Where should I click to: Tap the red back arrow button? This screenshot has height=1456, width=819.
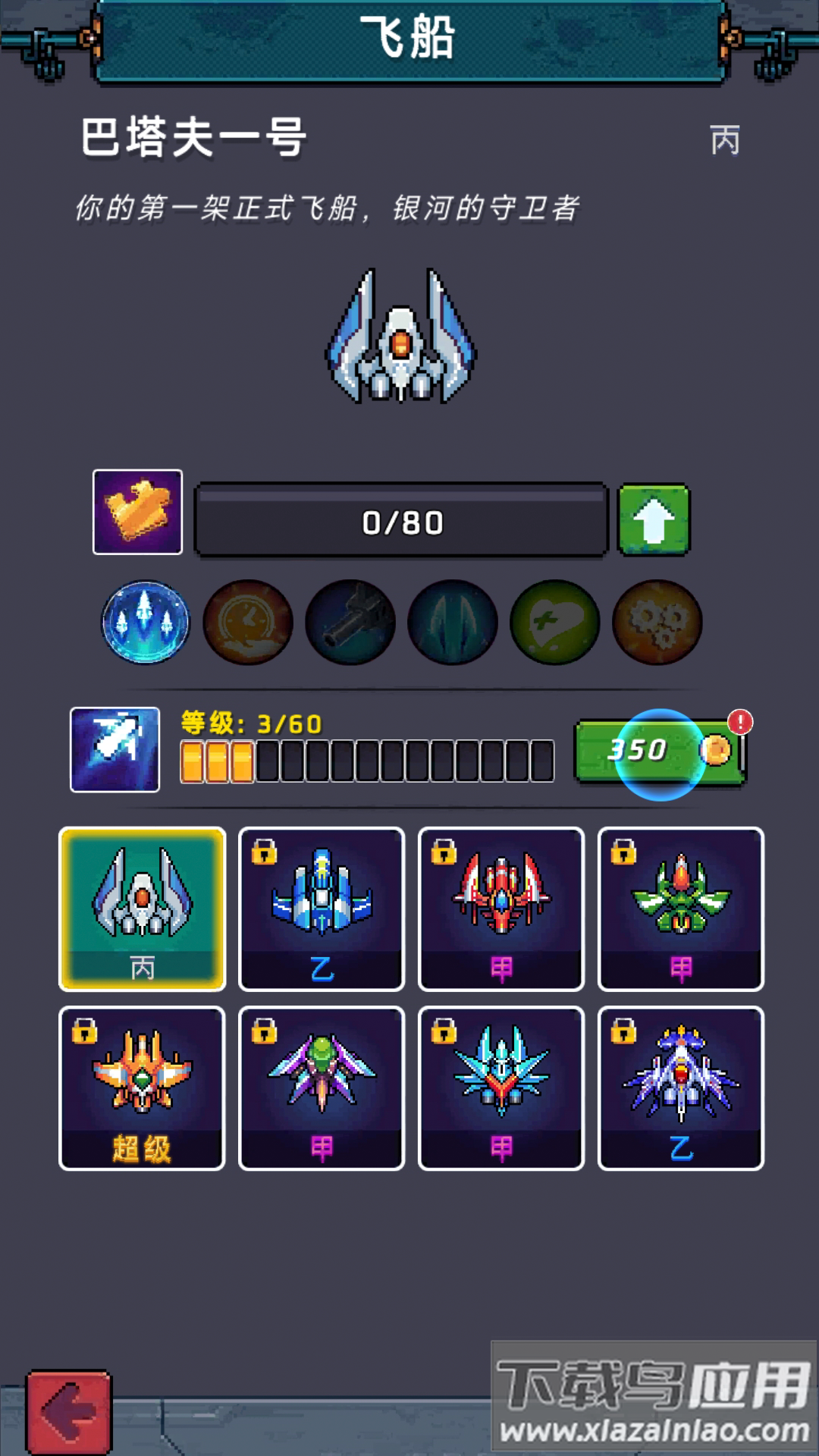69,1410
